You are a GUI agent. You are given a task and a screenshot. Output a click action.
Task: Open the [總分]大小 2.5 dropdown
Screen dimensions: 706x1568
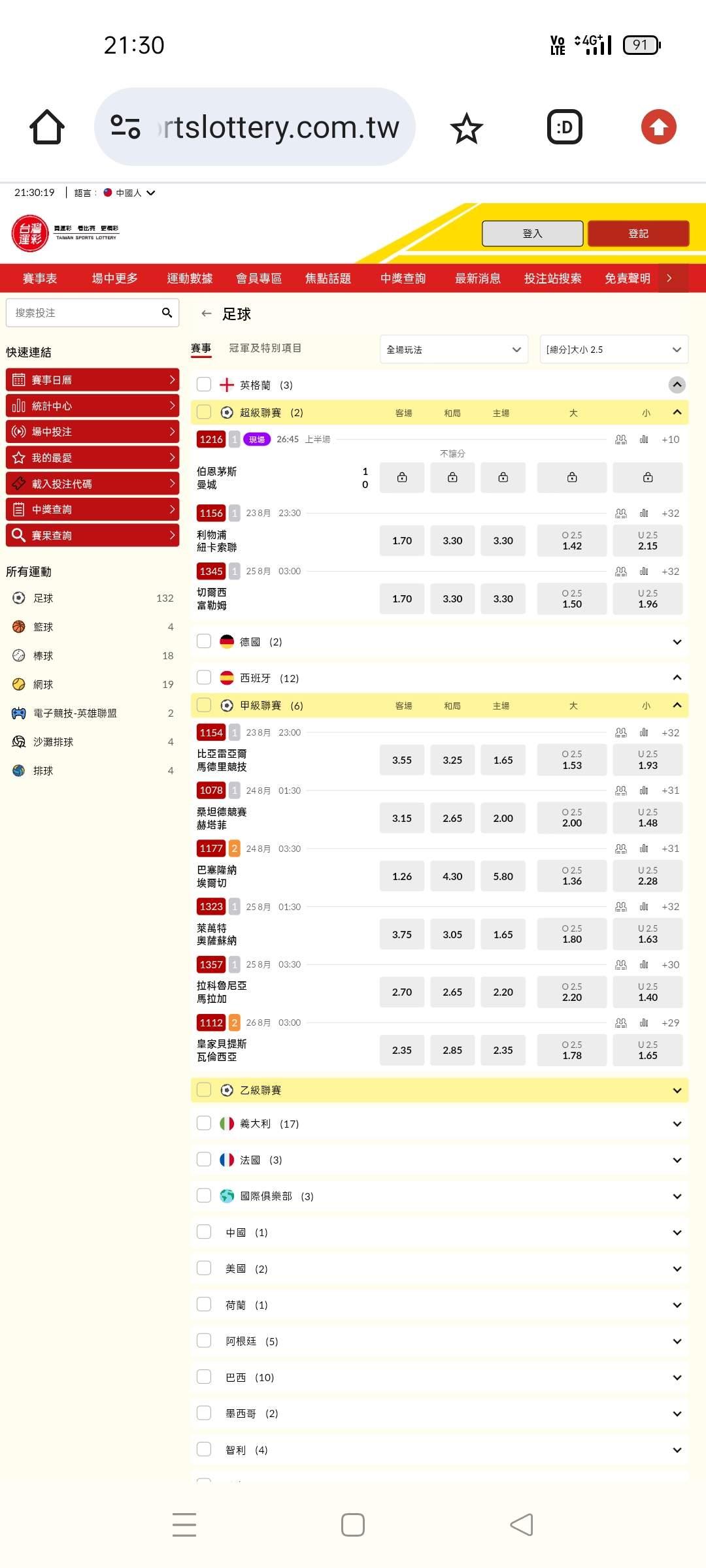point(614,350)
